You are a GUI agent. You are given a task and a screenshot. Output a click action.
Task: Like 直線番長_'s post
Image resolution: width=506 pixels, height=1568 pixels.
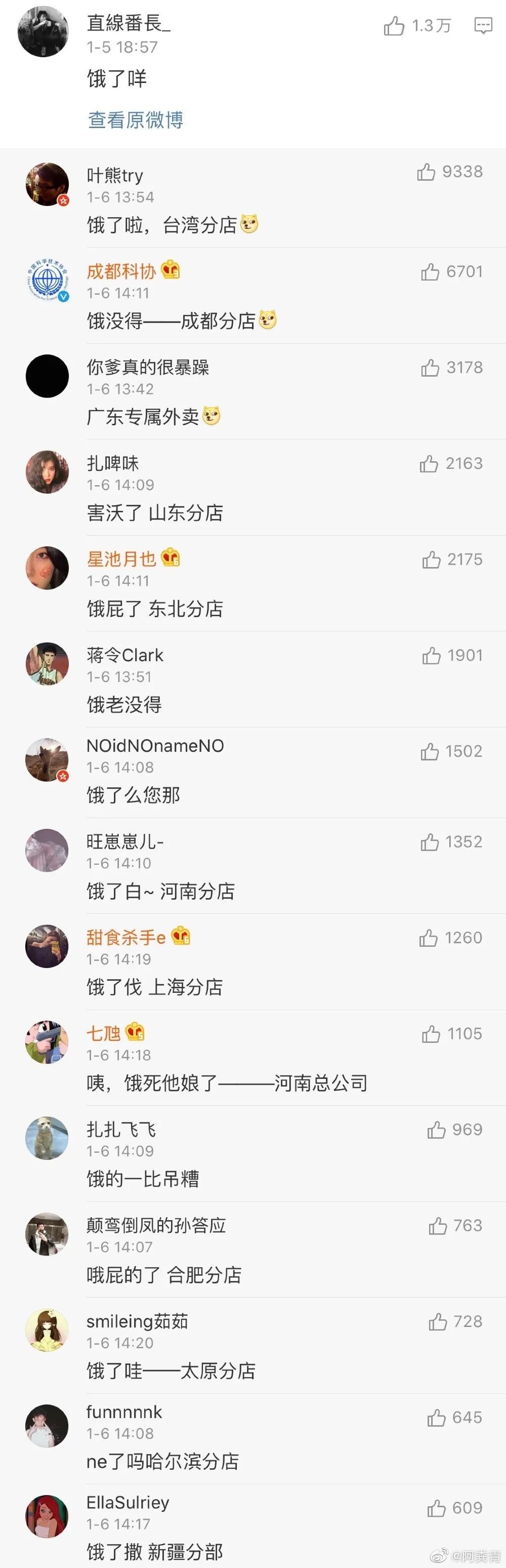[x=394, y=26]
